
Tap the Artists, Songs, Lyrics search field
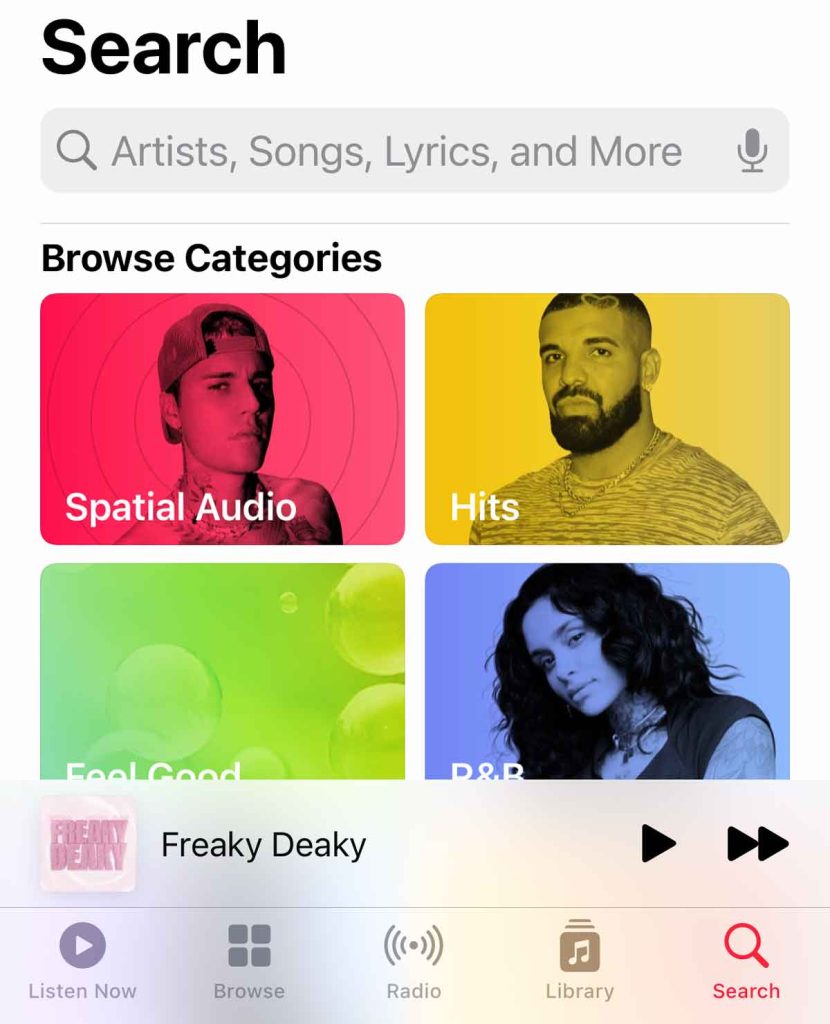395,151
